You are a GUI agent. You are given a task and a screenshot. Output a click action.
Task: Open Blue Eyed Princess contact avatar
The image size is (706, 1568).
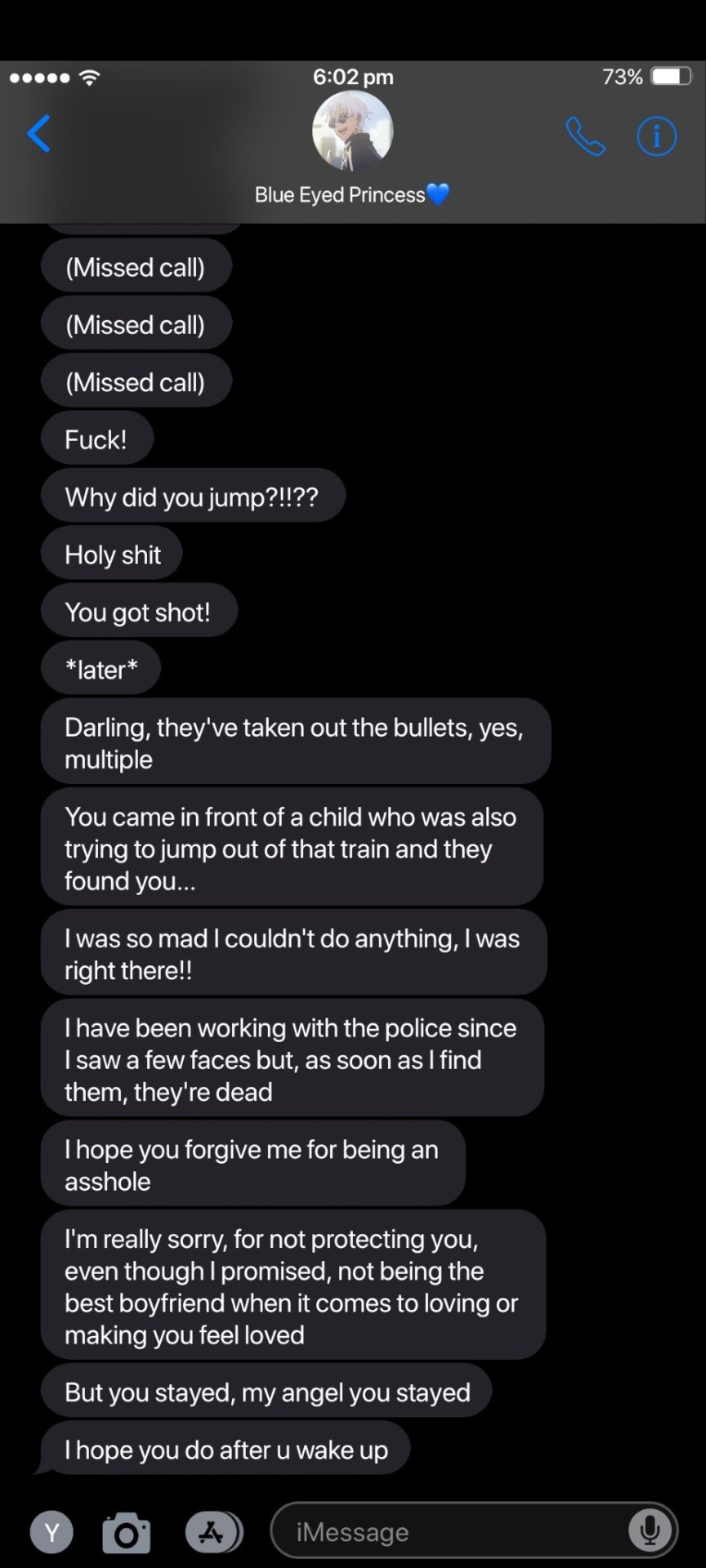(352, 132)
